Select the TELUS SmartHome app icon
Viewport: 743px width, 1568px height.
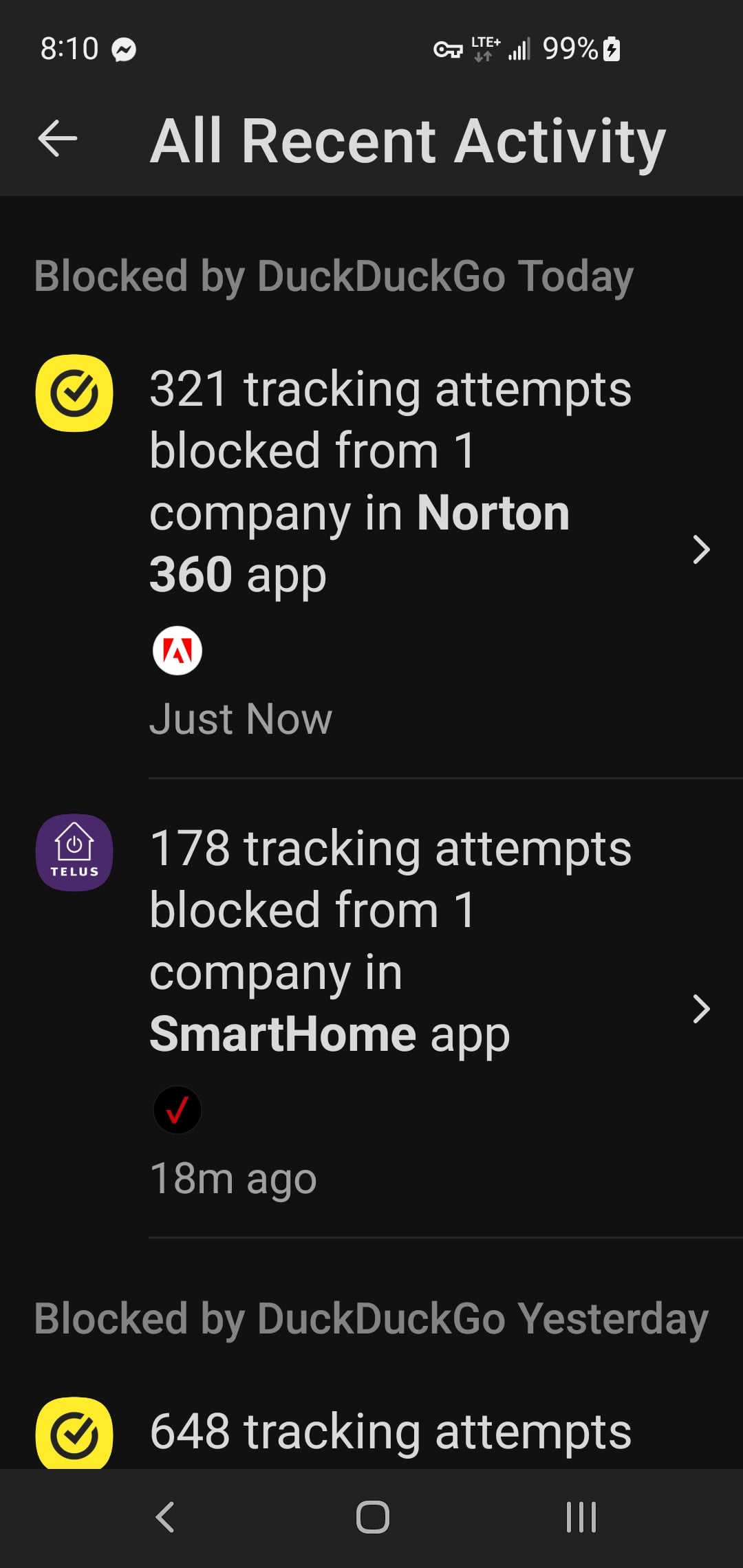(74, 853)
